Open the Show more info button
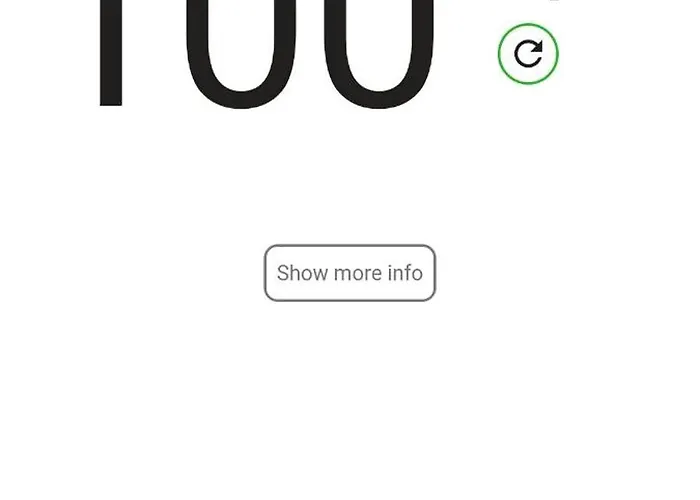700x500 pixels. 350,273
